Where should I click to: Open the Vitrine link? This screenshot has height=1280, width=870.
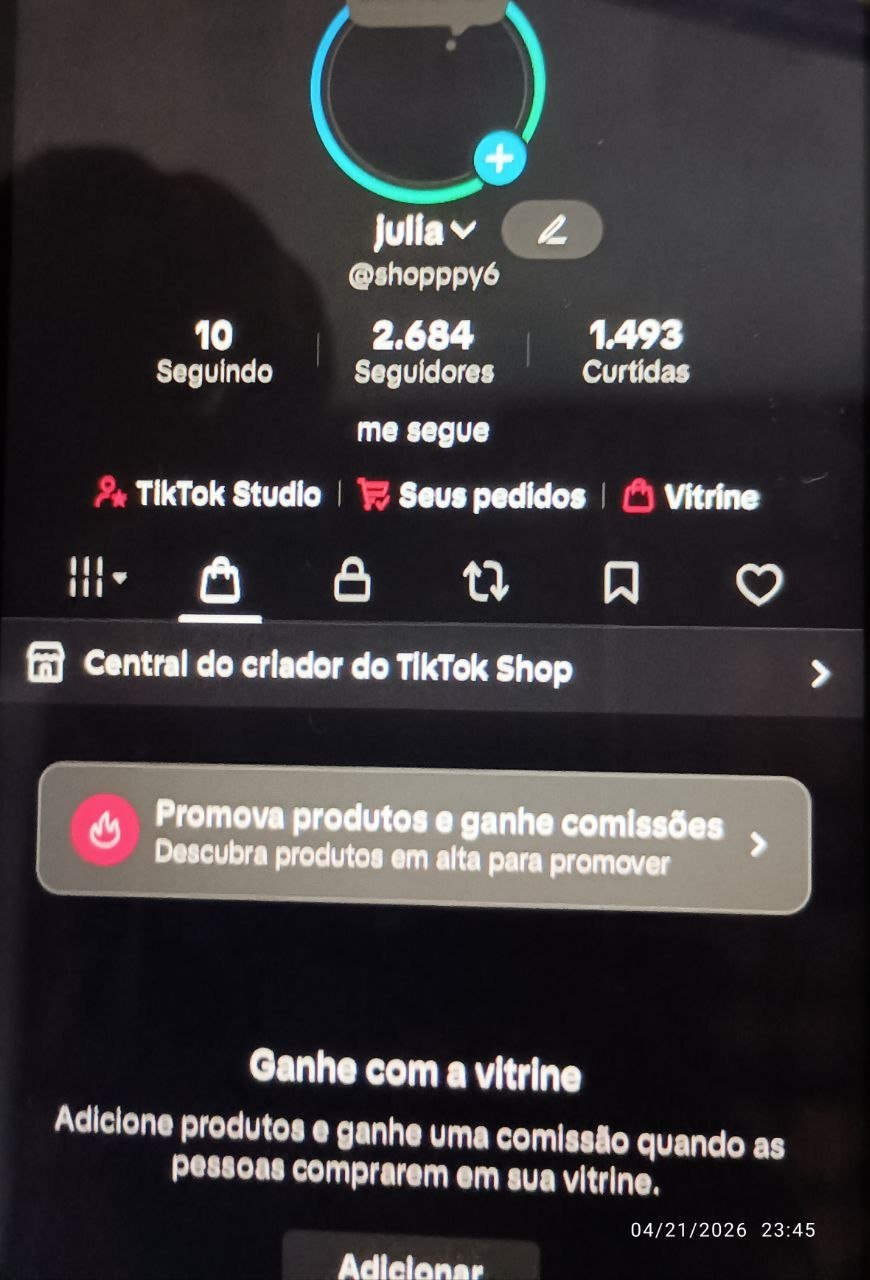[x=691, y=497]
